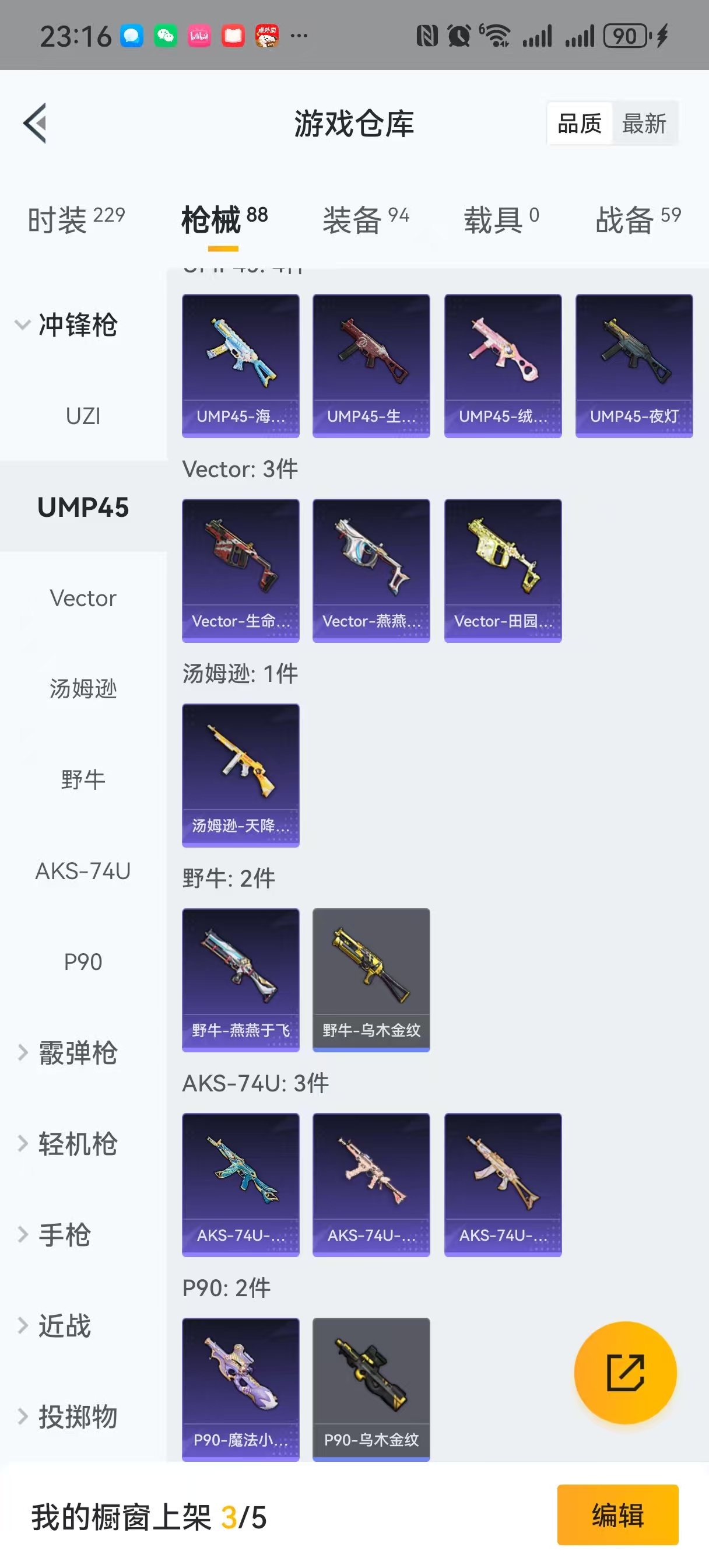Screen dimensions: 709x1568
Task: Switch to the 时装 tab
Action: [x=76, y=219]
